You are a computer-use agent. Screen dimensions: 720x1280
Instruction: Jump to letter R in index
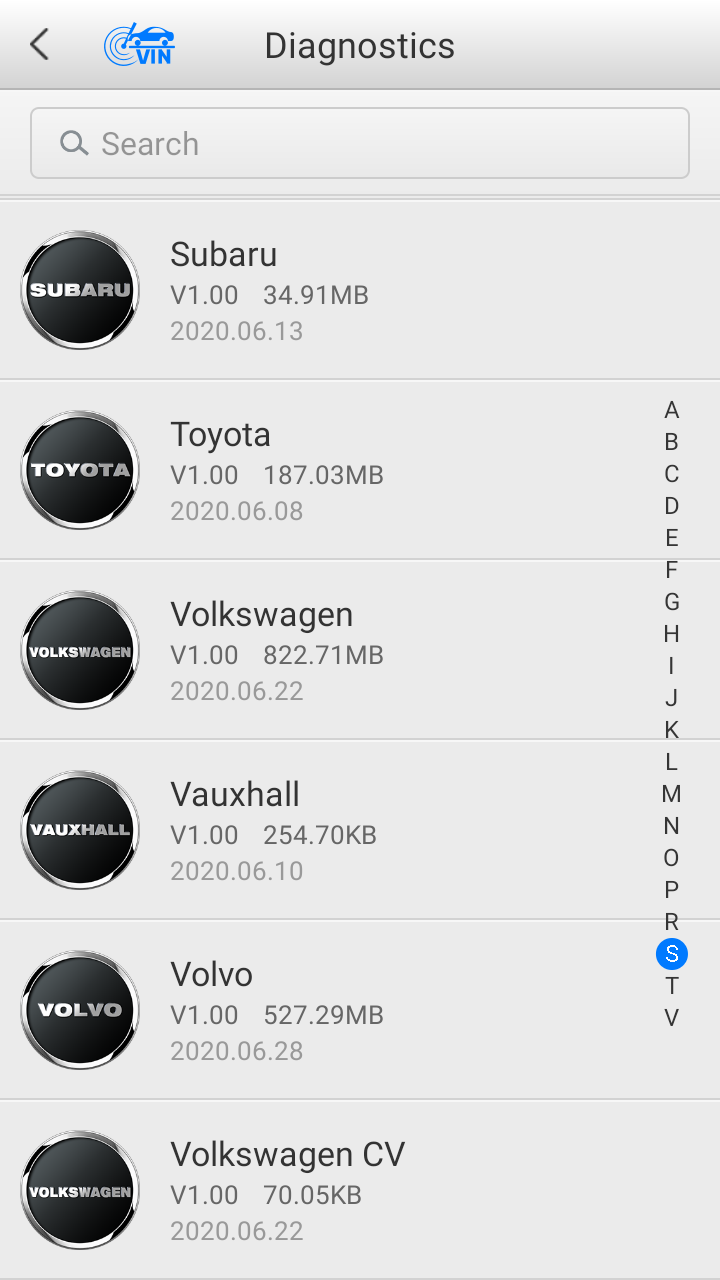click(x=672, y=922)
